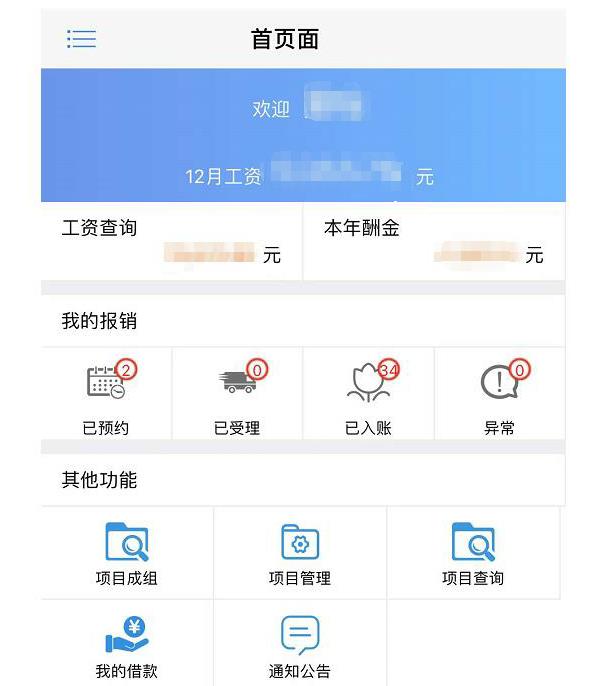Open the drawer menu button
This screenshot has width=614, height=686.
81,39
